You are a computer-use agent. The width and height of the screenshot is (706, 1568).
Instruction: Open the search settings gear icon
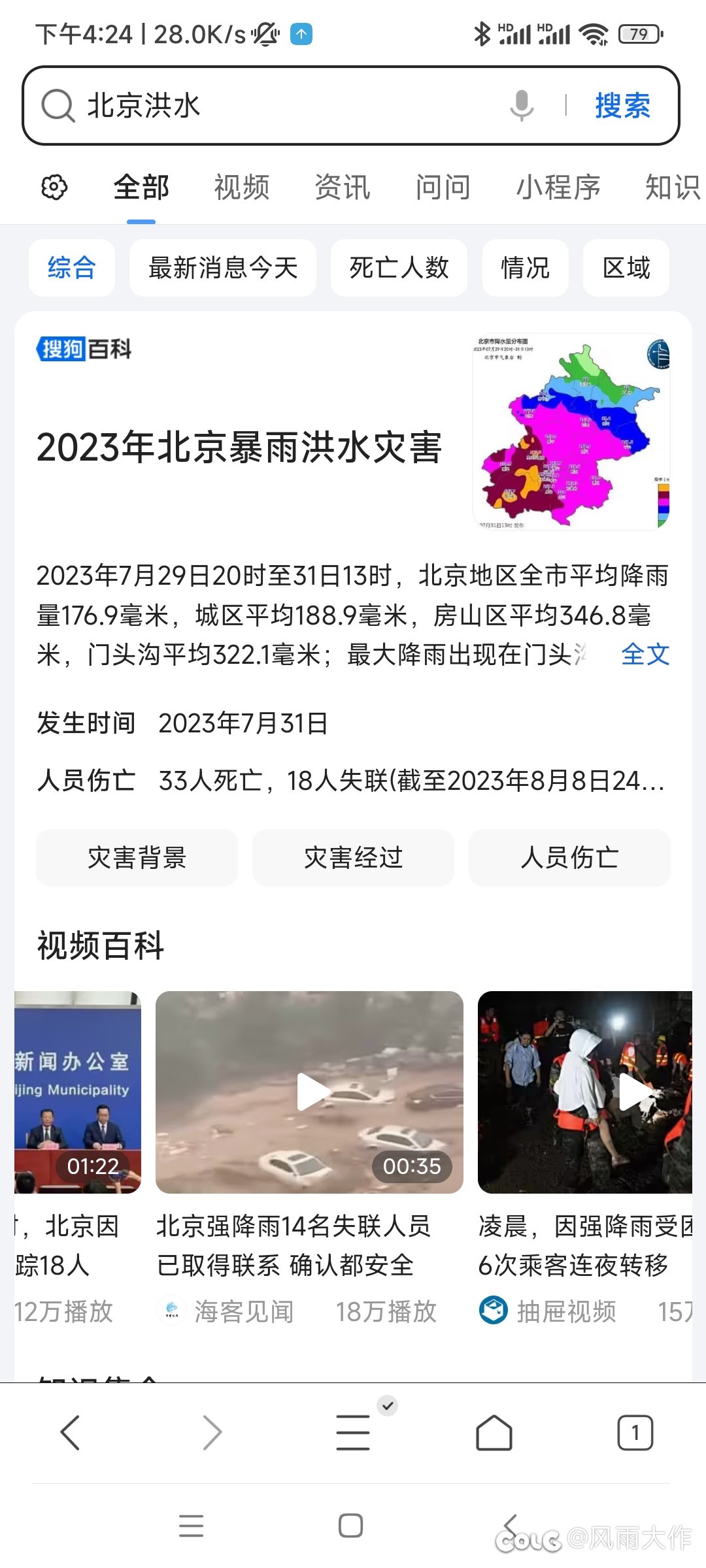click(x=54, y=188)
